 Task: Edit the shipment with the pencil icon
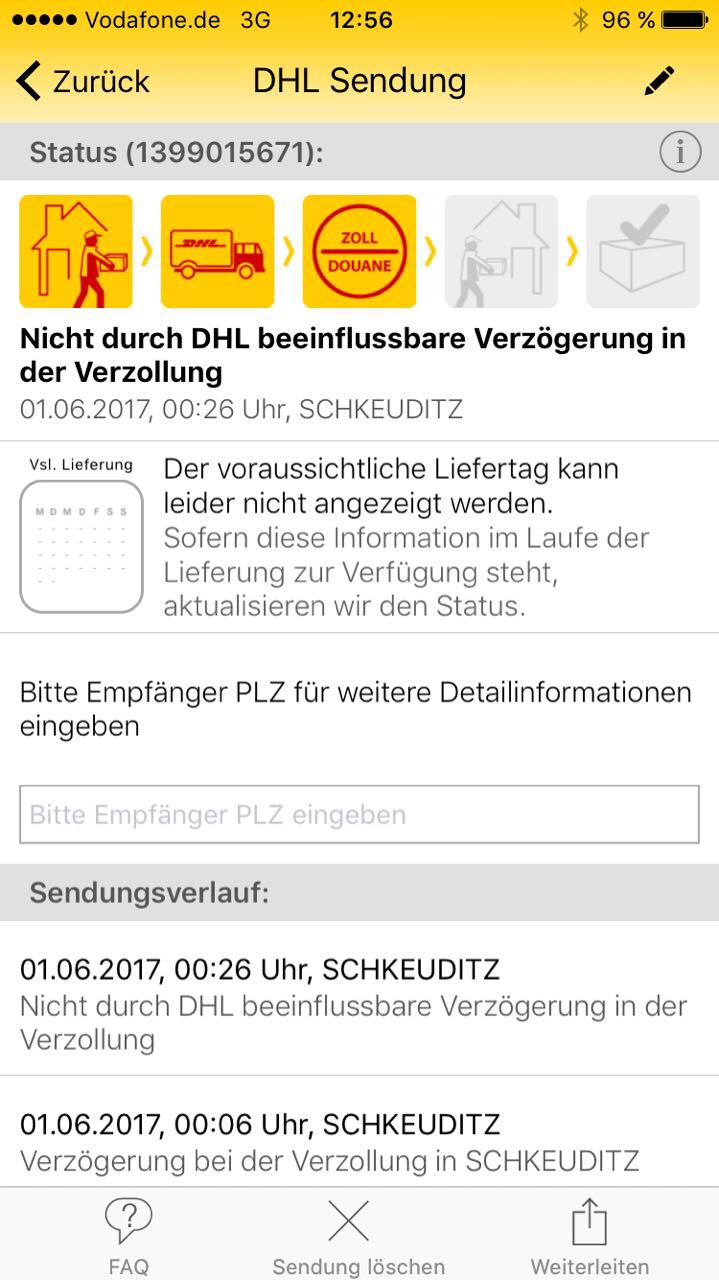659,81
